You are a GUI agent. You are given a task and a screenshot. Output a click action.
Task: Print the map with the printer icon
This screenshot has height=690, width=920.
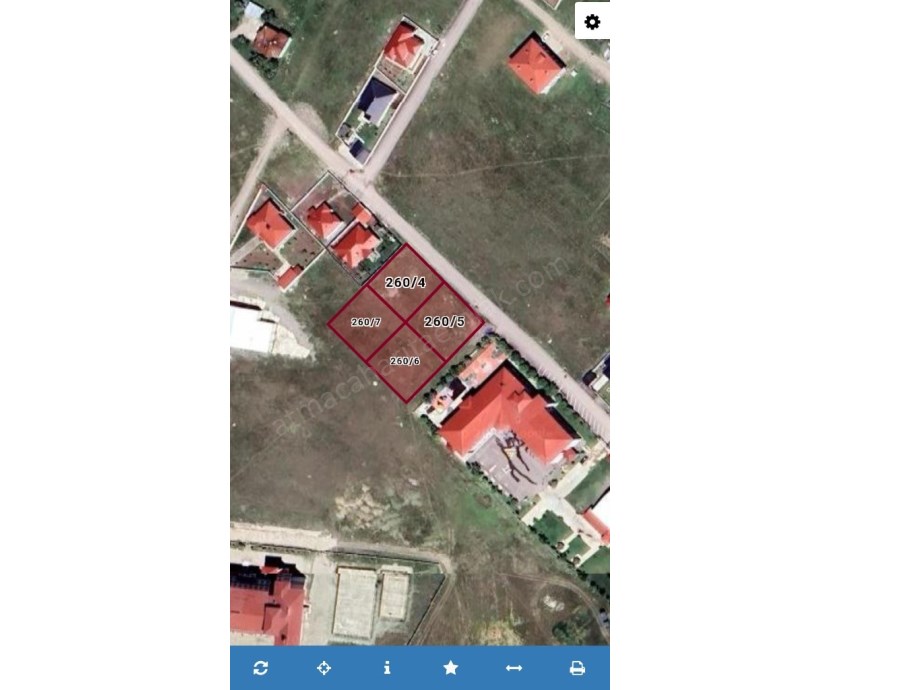[577, 668]
